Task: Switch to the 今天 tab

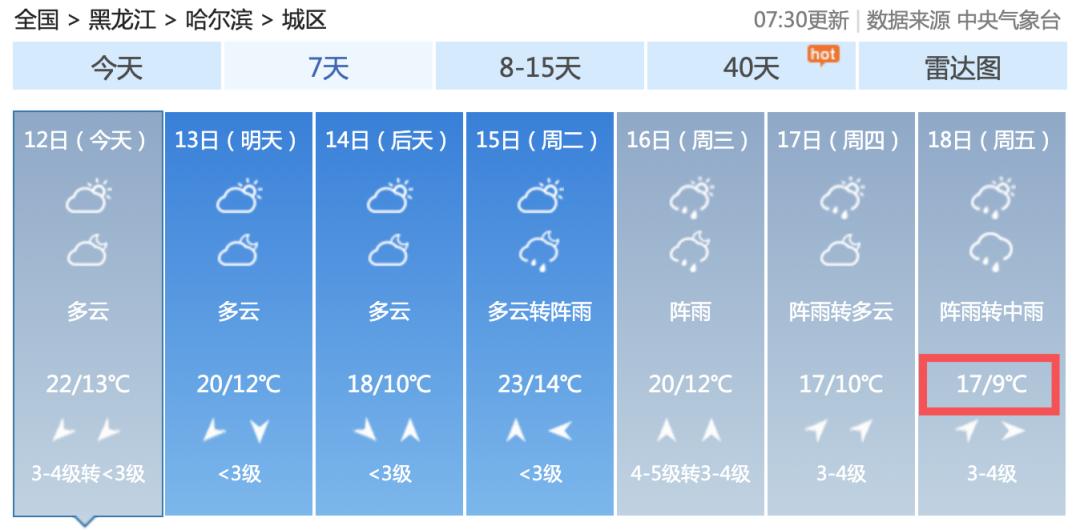Action: pos(117,68)
